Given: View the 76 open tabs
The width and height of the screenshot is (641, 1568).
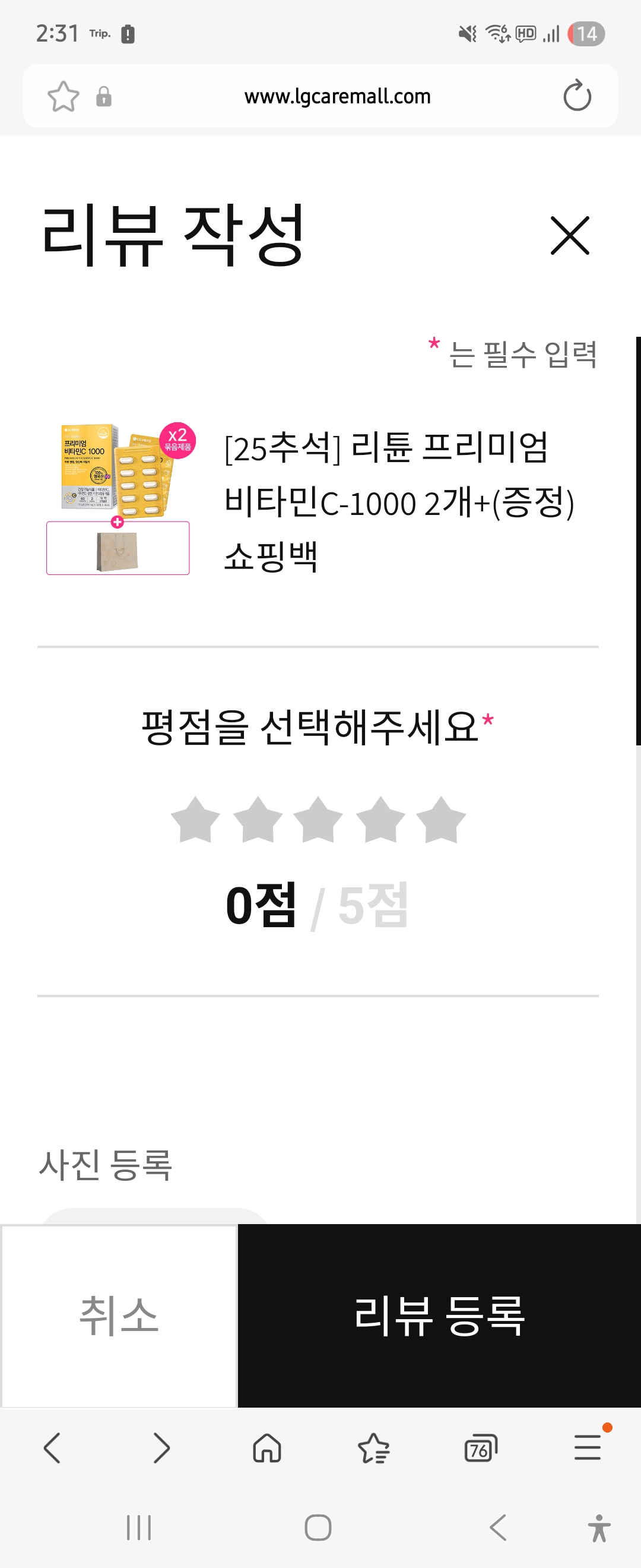Looking at the screenshot, I should click(x=480, y=1447).
